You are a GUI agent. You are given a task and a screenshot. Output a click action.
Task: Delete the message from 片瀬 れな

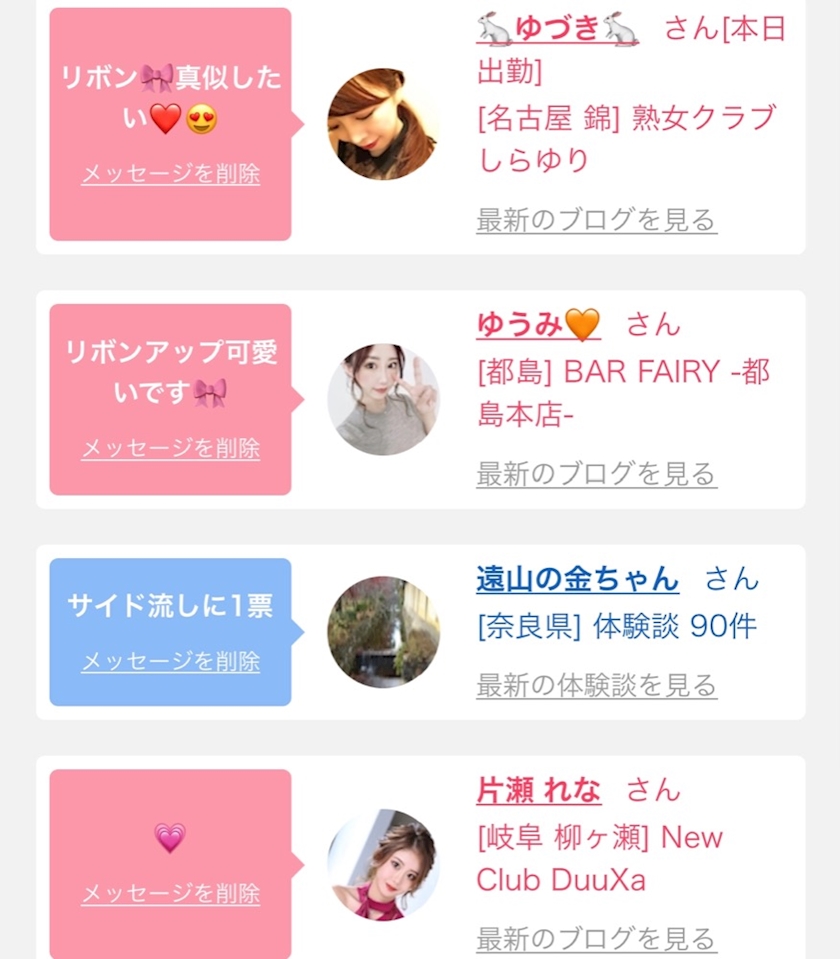[x=170, y=893]
